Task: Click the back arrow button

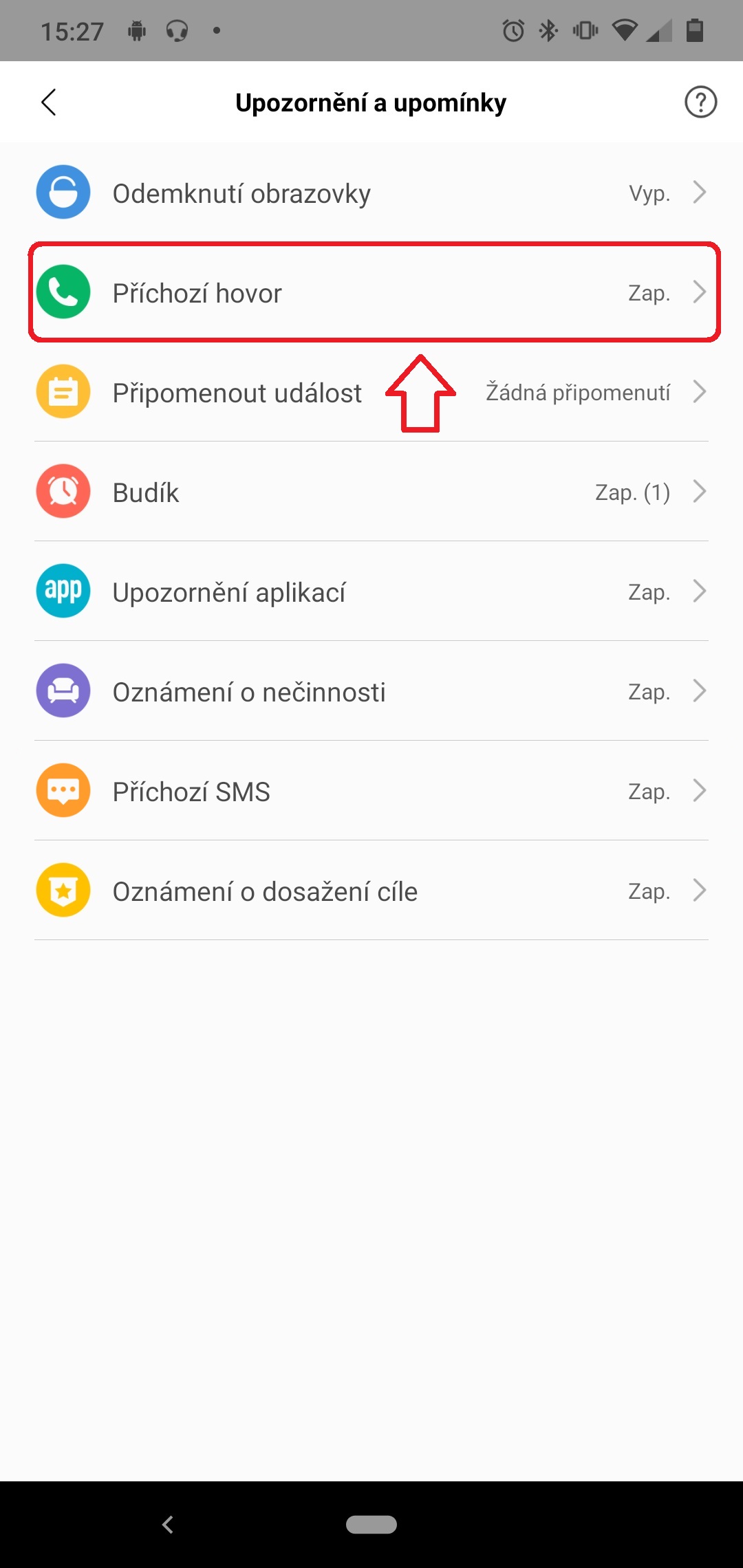Action: tap(48, 102)
